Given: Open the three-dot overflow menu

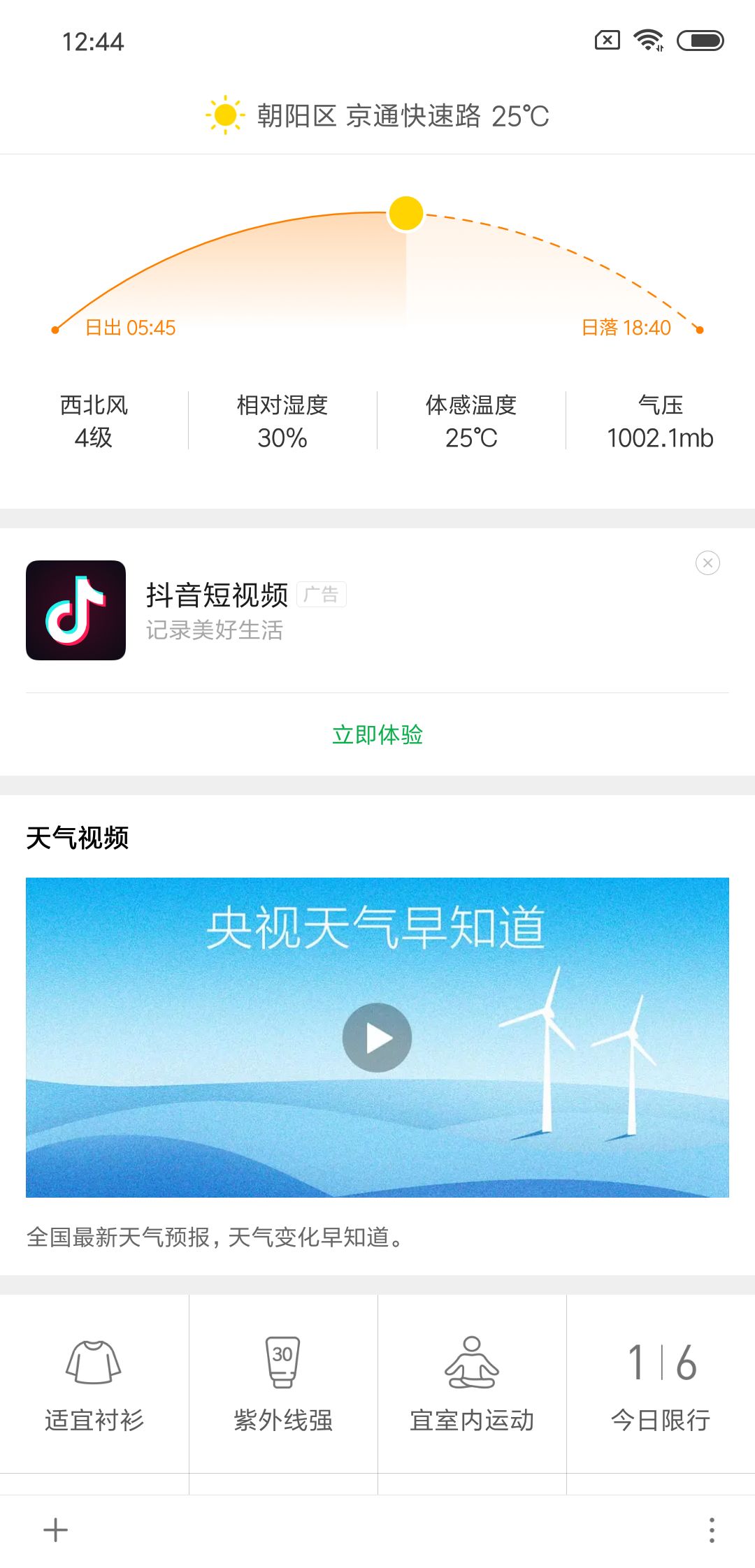Looking at the screenshot, I should [x=712, y=1530].
